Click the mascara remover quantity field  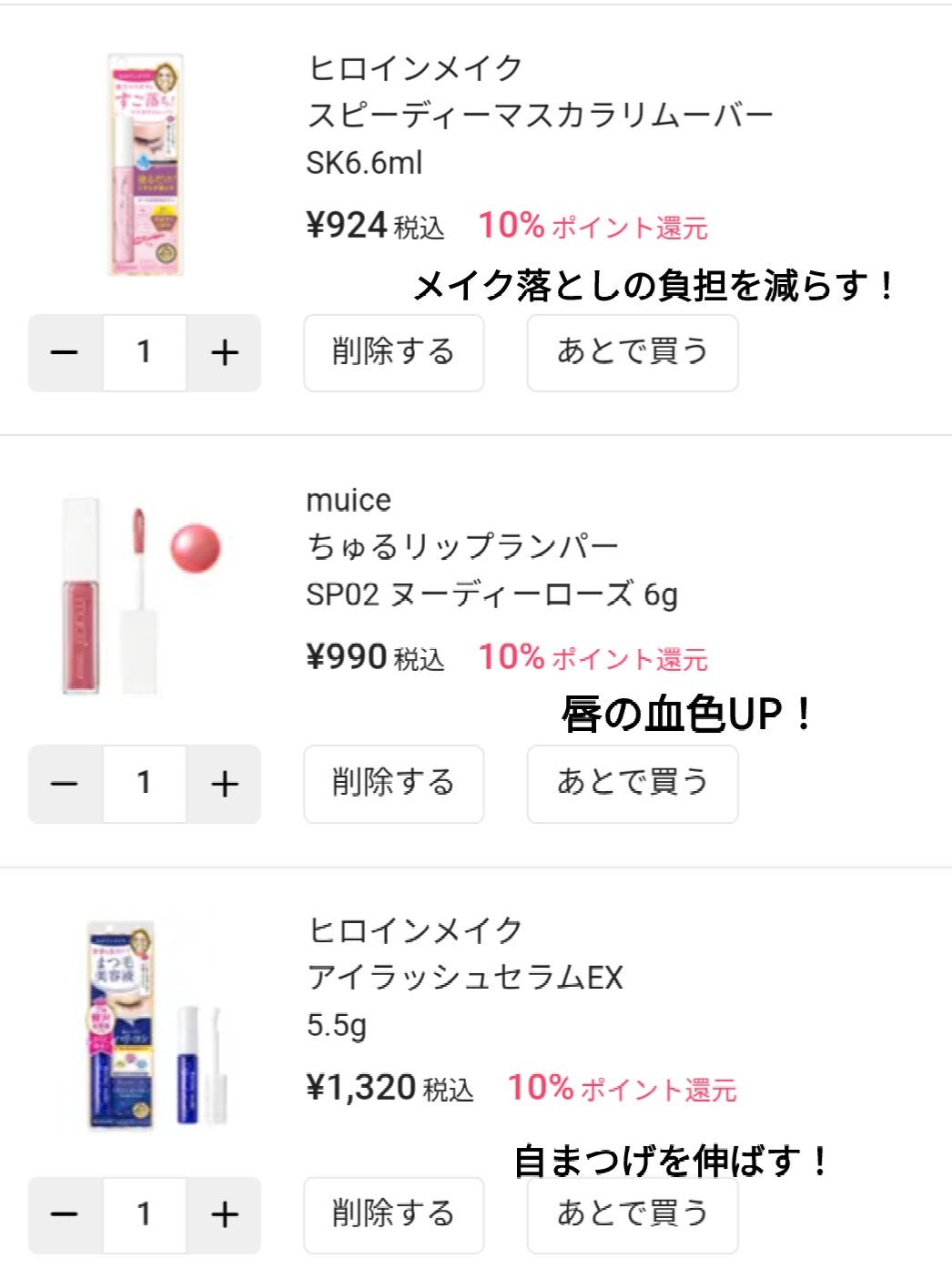(x=142, y=352)
